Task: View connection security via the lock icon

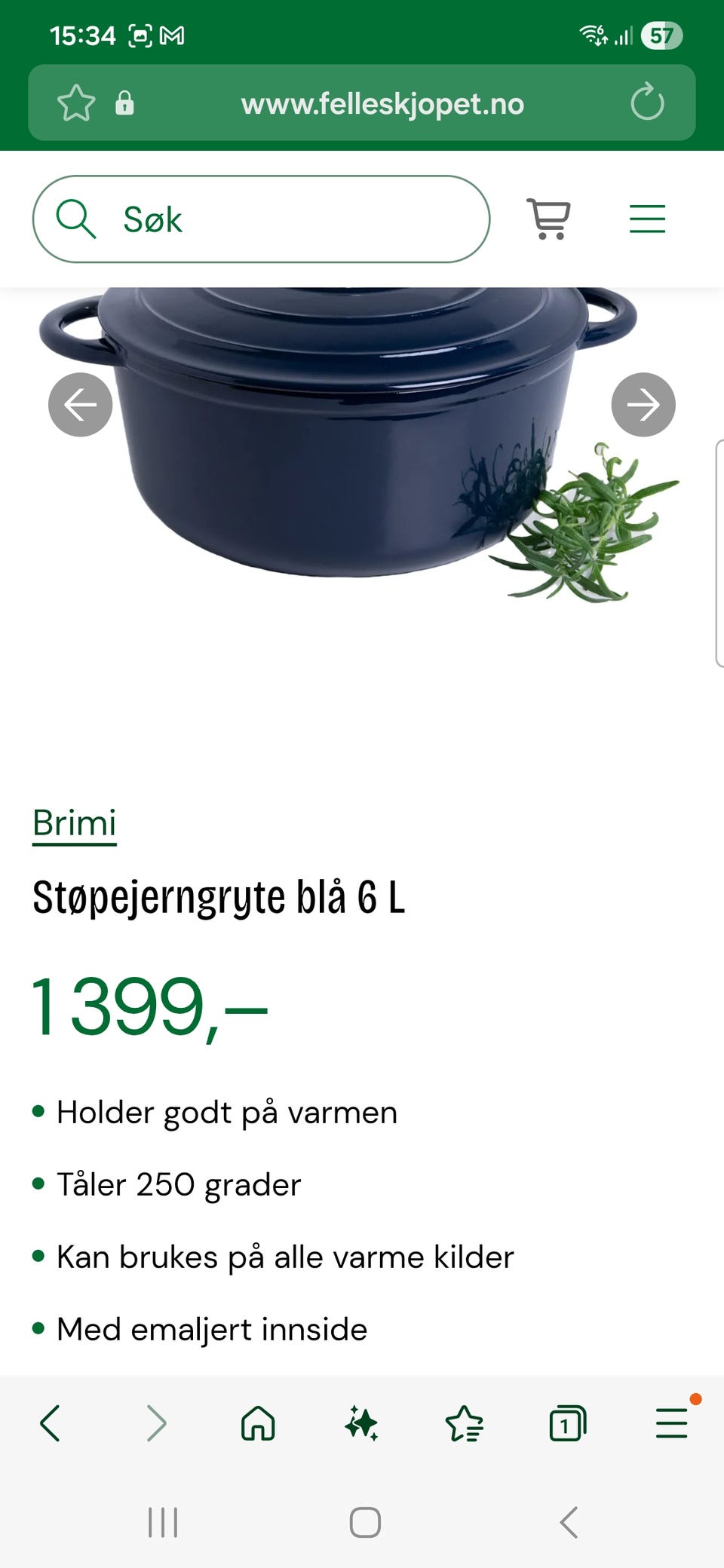Action: pos(126,103)
